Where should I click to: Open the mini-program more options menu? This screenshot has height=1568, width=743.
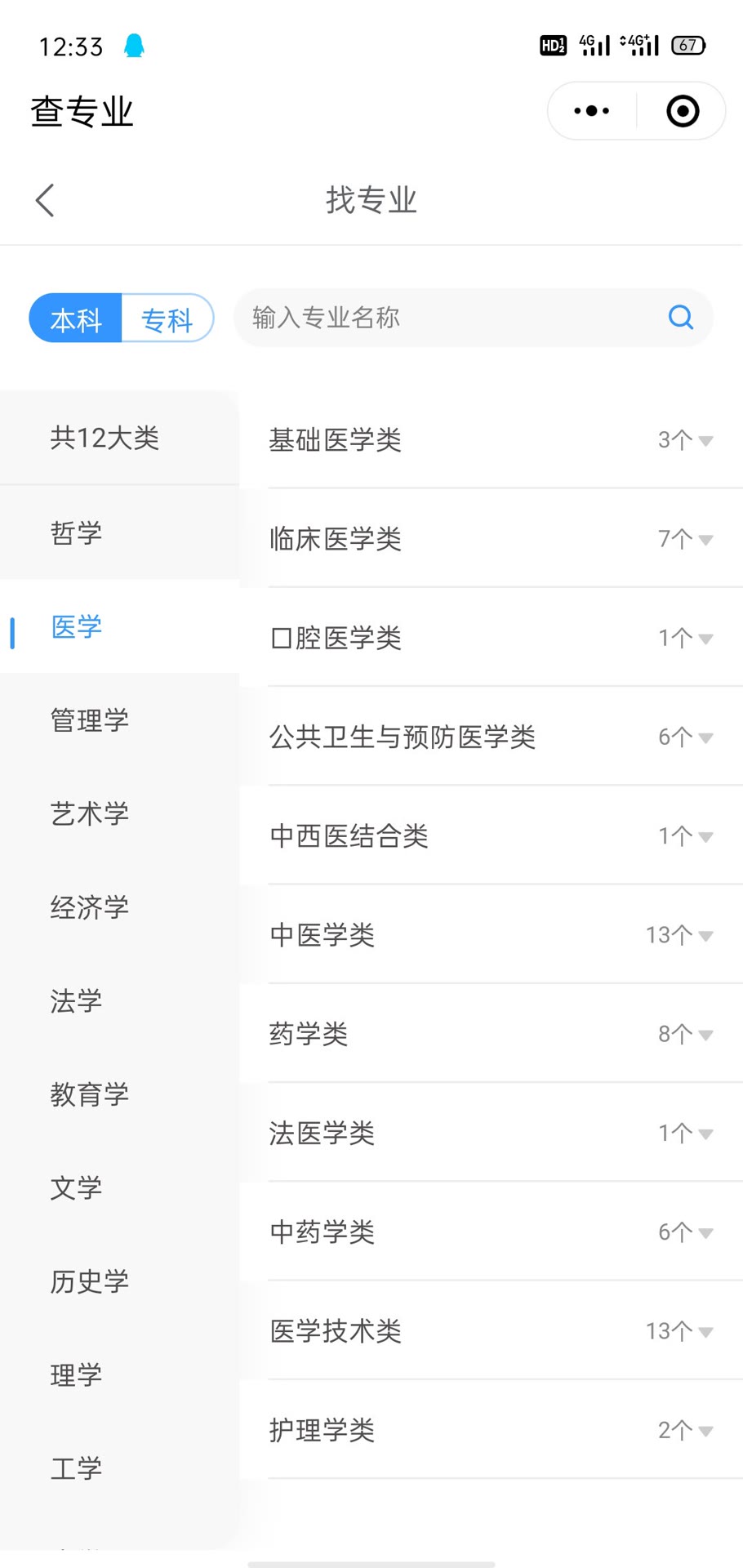pos(590,110)
